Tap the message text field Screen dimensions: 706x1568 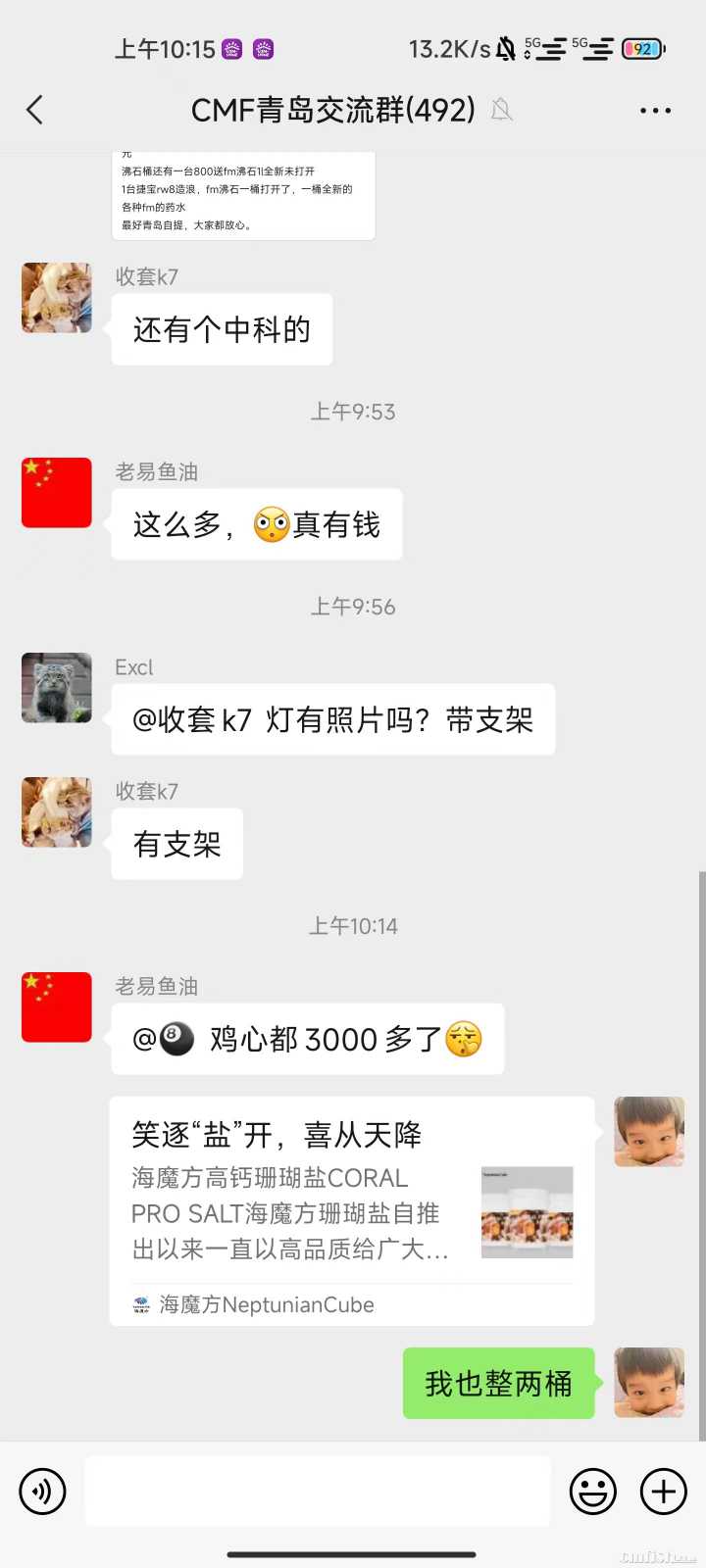pos(318,1491)
